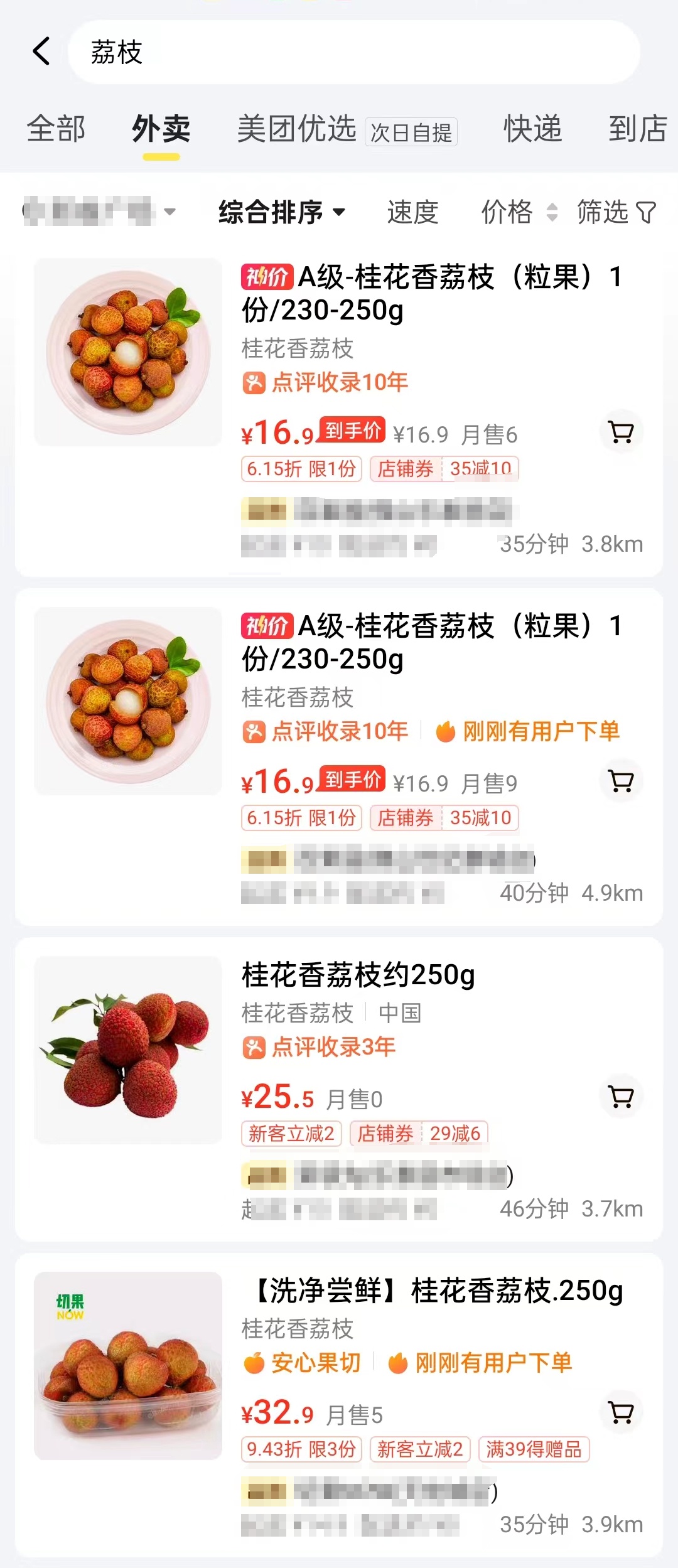Screen dimensions: 678x1568
Task: Switch to the 美团优选 tab
Action: (295, 129)
